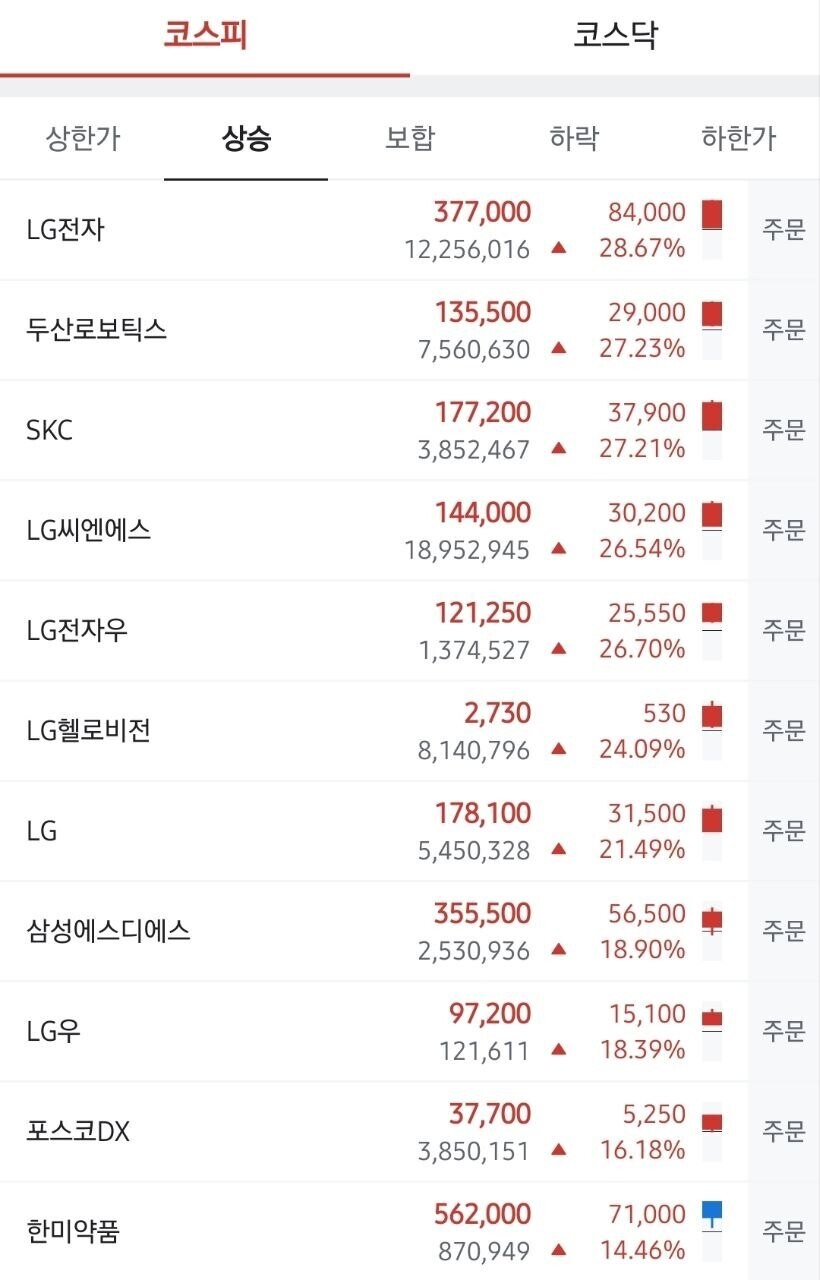Image resolution: width=820 pixels, height=1280 pixels.
Task: Switch to the 코스닥 tab
Action: pos(615,37)
